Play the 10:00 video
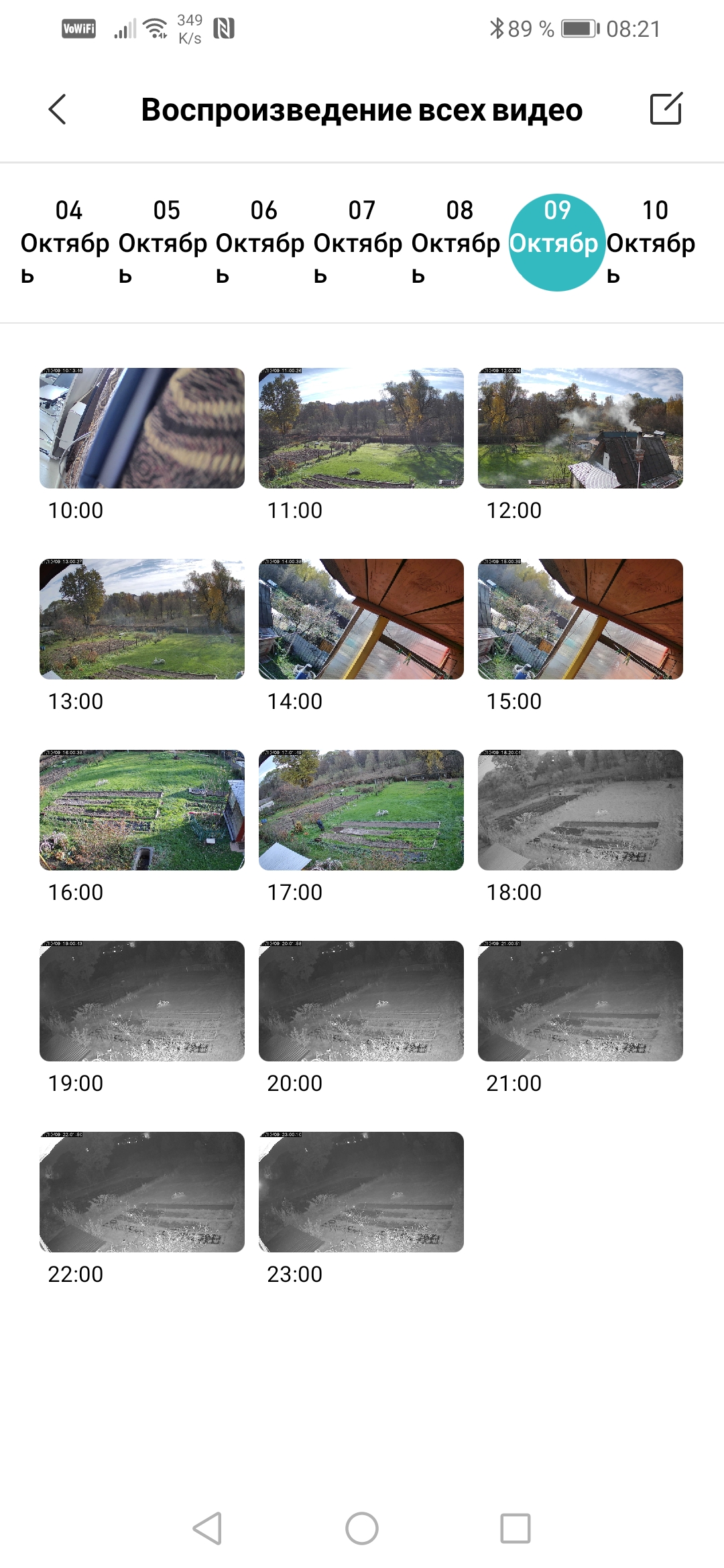The height and width of the screenshot is (1568, 724). [x=142, y=428]
